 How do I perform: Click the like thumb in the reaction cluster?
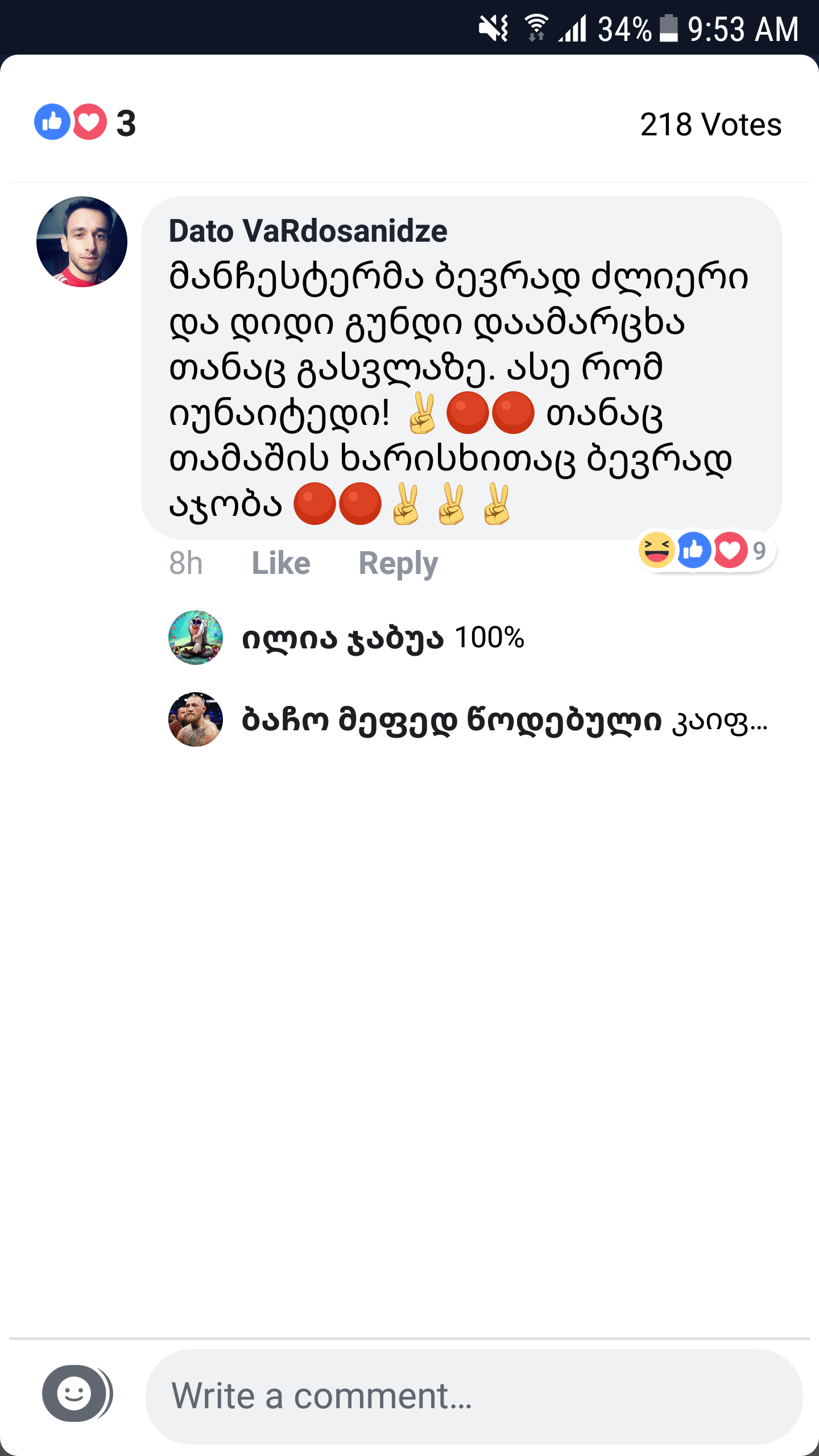(x=694, y=549)
